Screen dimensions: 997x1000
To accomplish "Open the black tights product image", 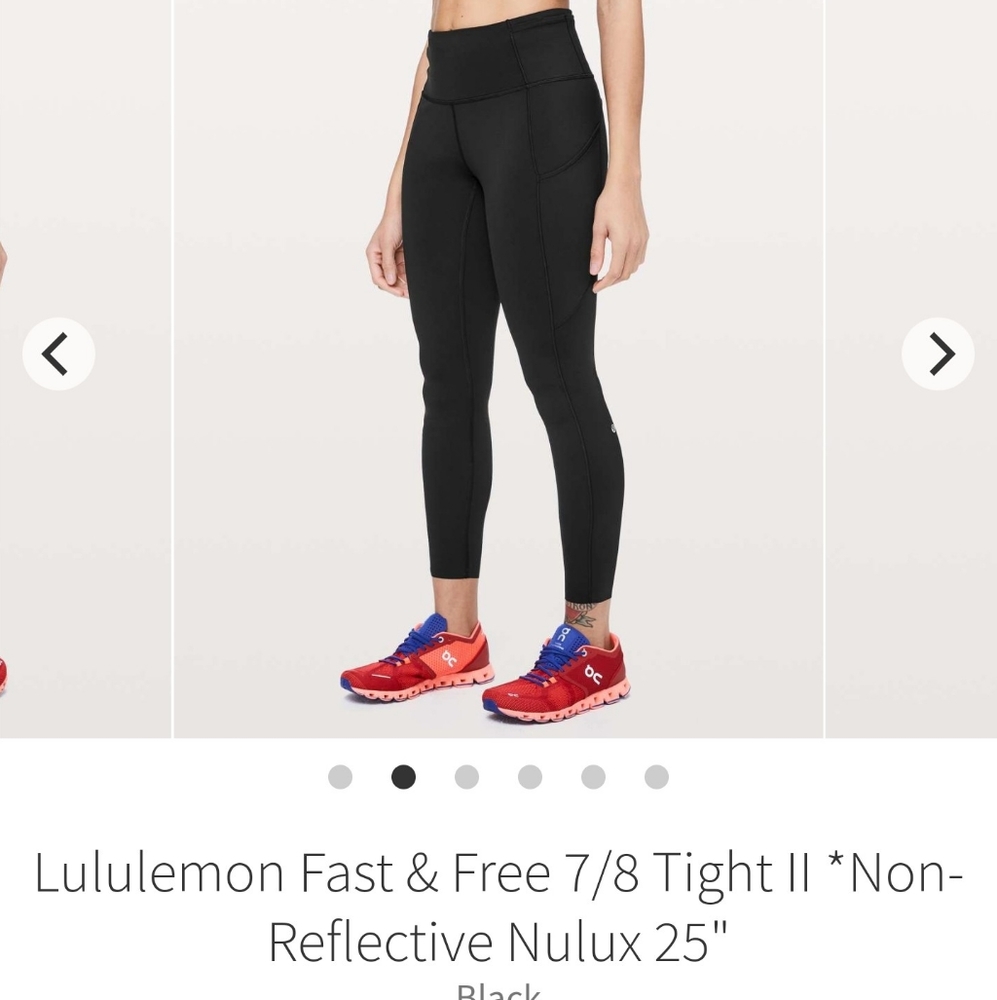I will tap(498, 370).
